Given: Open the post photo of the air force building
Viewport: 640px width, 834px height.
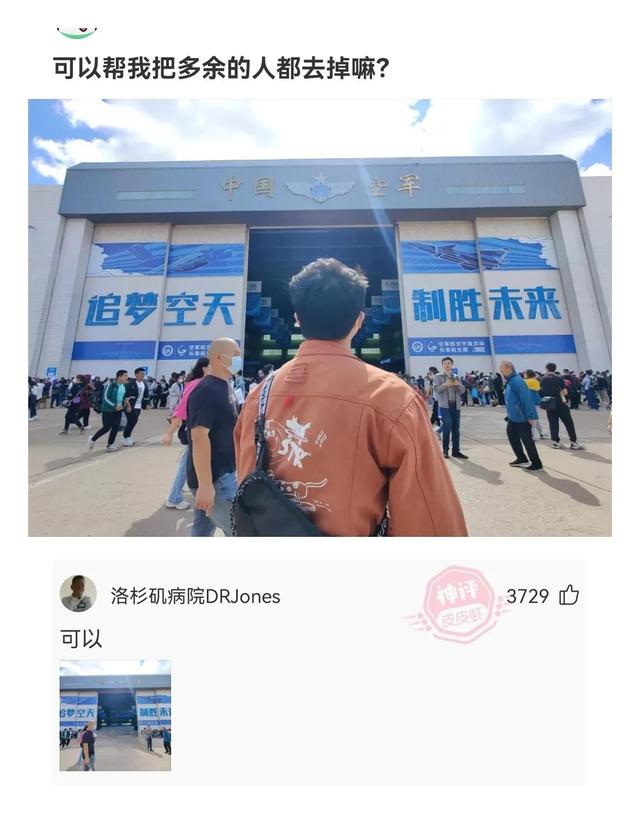Looking at the screenshot, I should click(319, 317).
